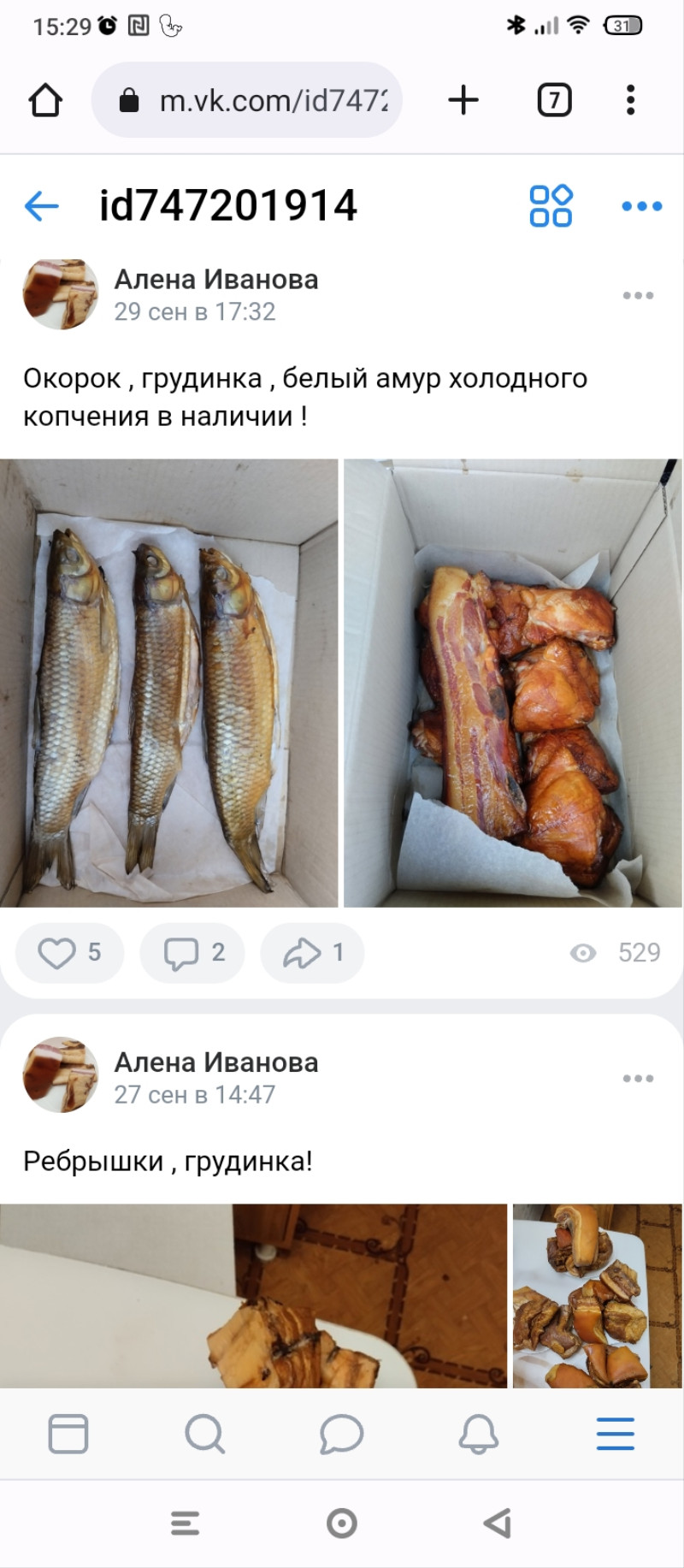Open Алена Иванова profile from 27 сен post

pyautogui.click(x=216, y=1062)
